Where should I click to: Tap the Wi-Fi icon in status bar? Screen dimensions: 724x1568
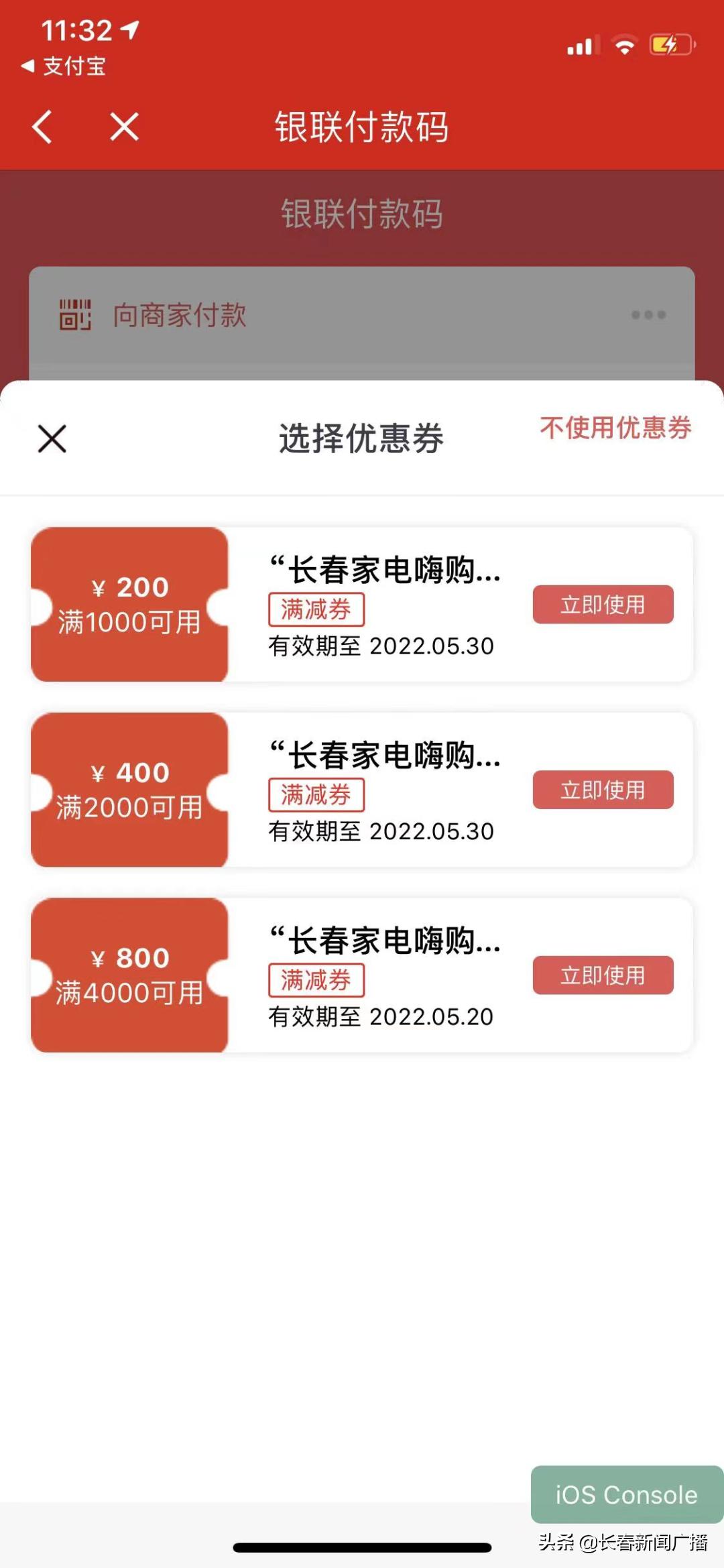point(625,46)
